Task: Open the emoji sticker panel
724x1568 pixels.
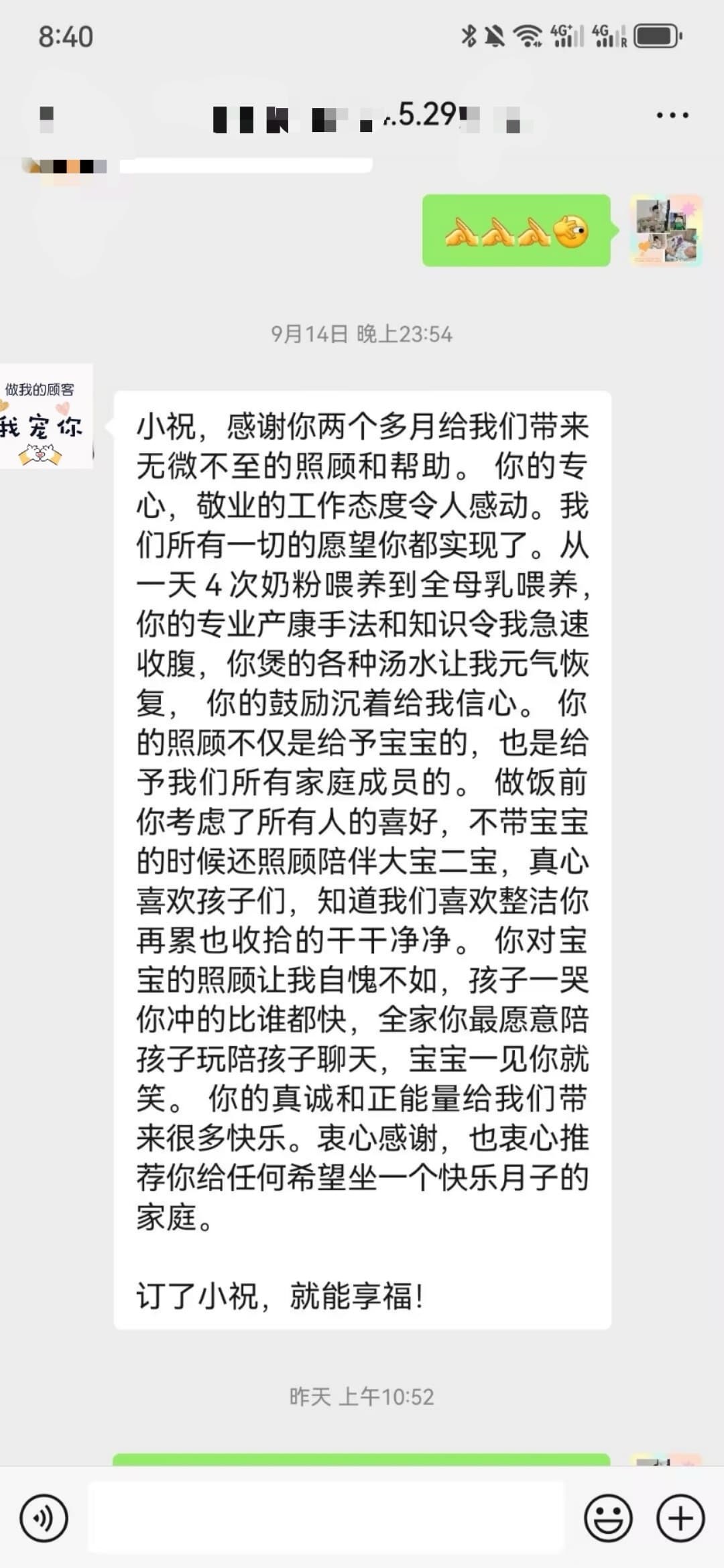Action: click(608, 1517)
